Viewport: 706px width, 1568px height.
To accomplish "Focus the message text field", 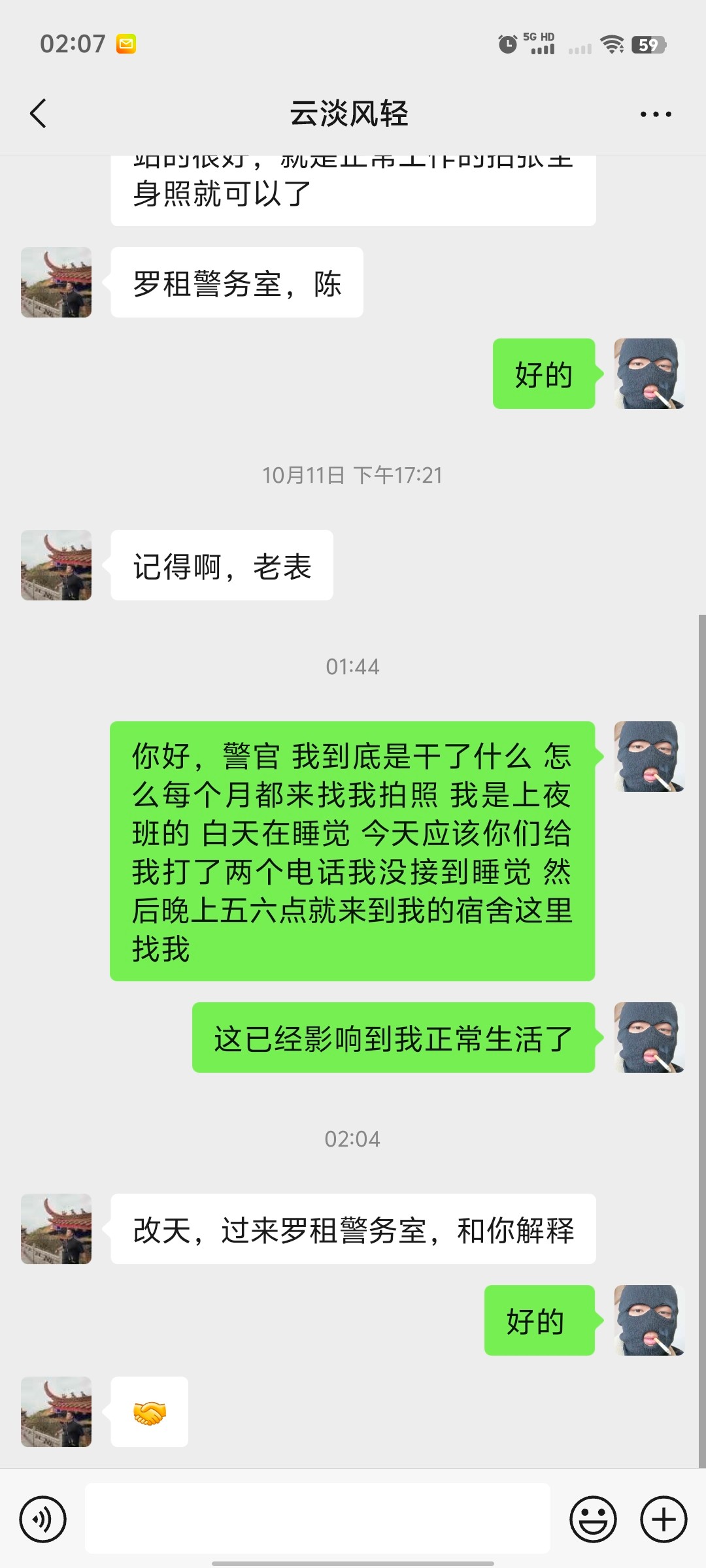I will pyautogui.click(x=318, y=1518).
